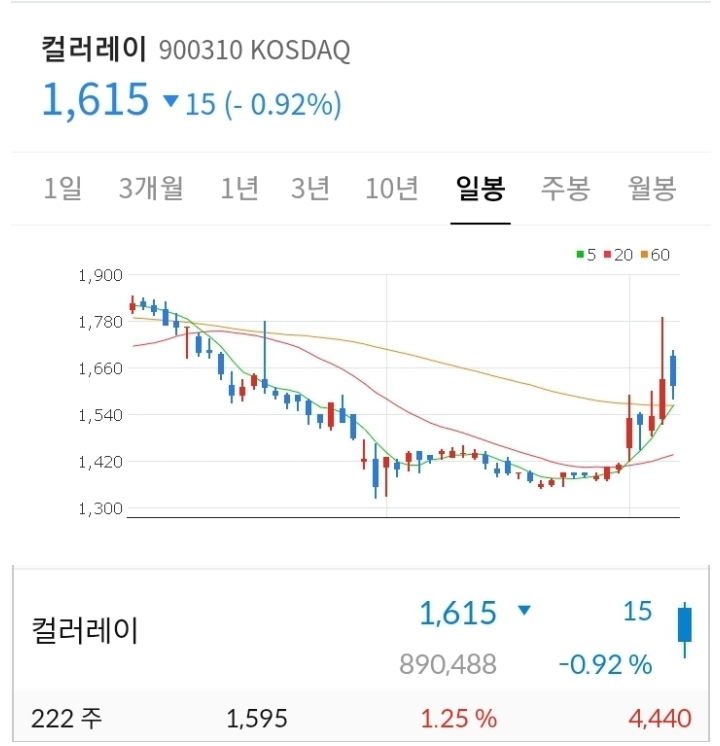Open the 월봉 monthly candle chart

click(652, 188)
